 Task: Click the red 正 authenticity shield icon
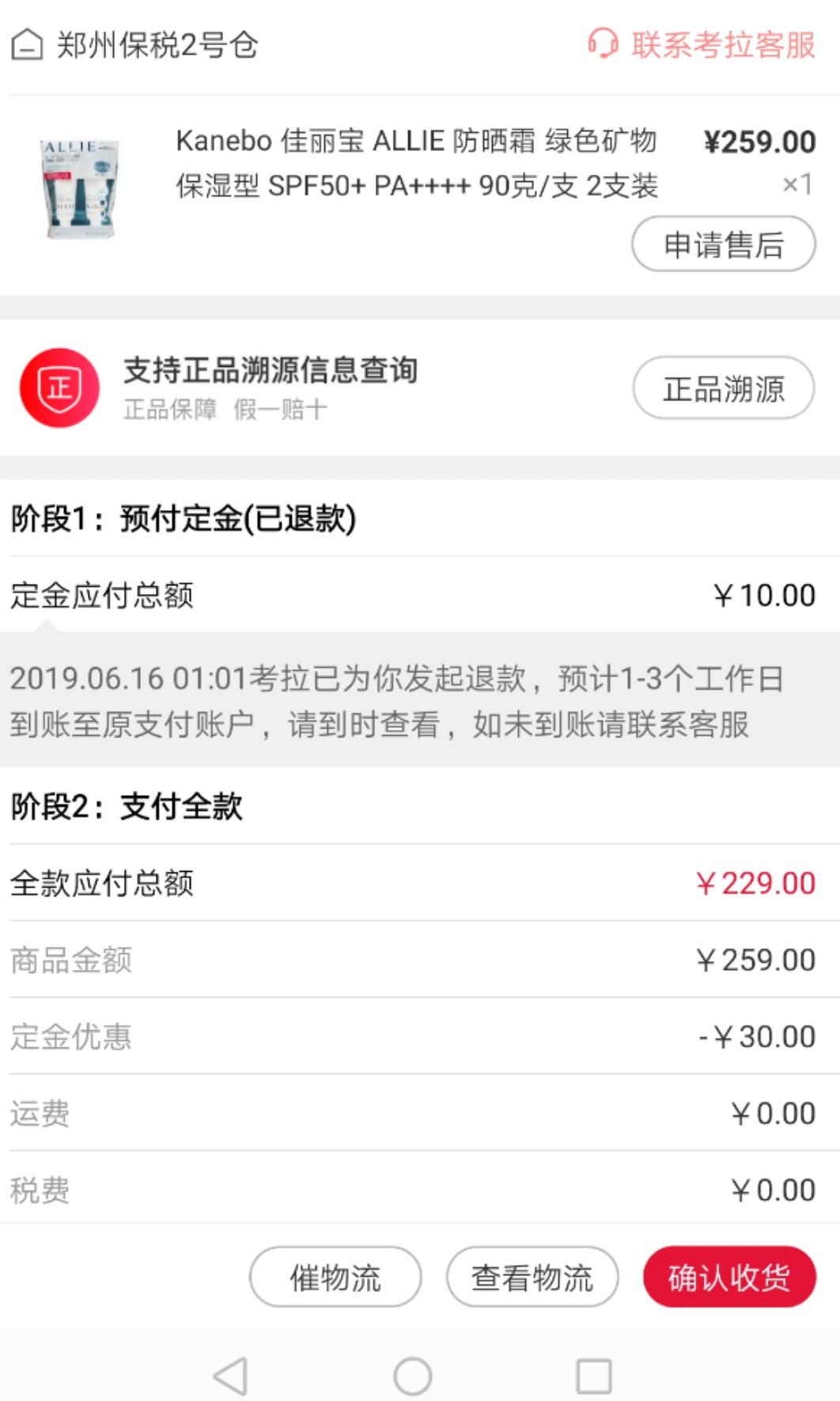59,388
